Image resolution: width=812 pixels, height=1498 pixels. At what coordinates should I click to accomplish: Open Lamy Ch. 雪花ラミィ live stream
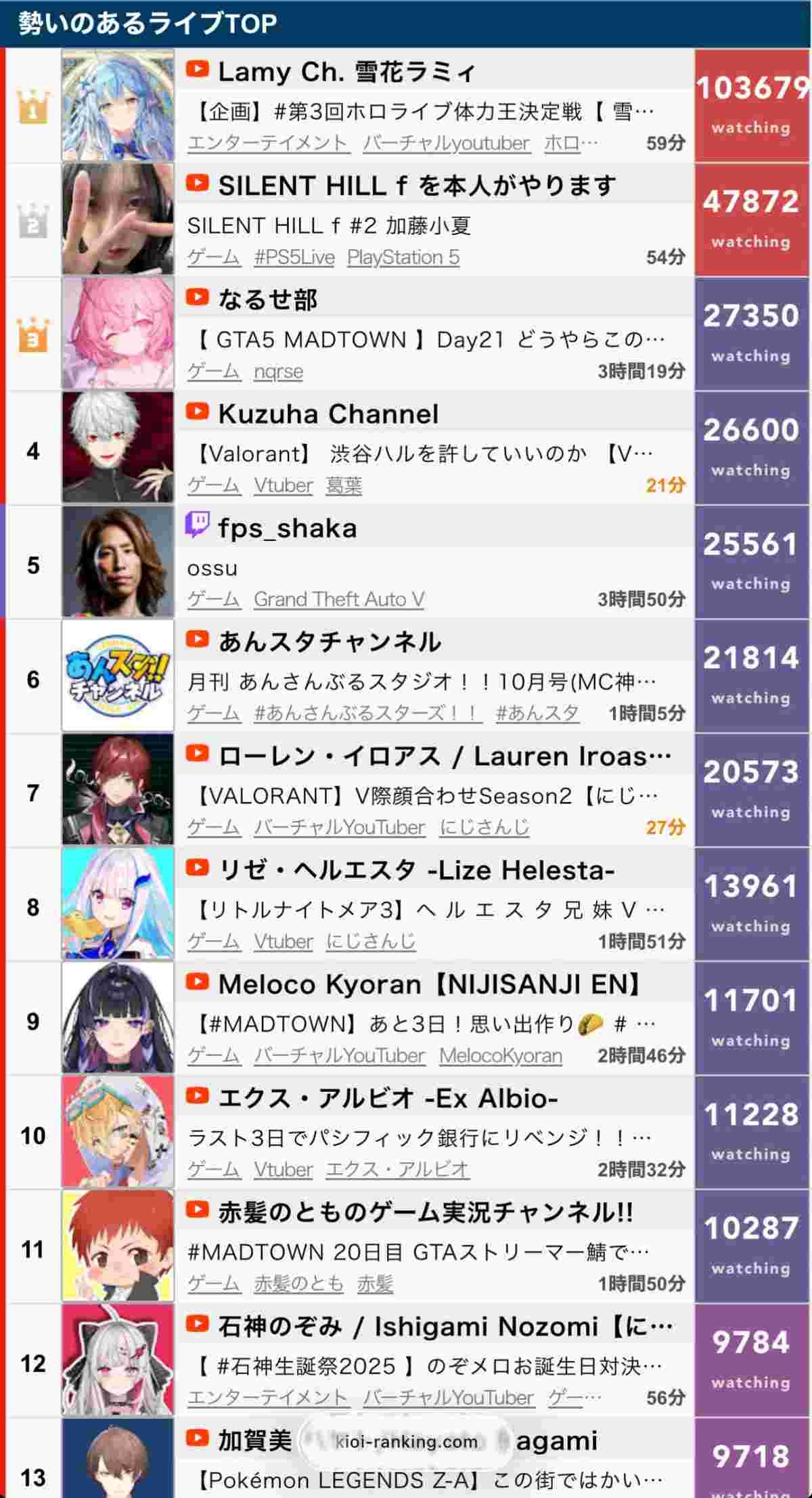point(346,72)
